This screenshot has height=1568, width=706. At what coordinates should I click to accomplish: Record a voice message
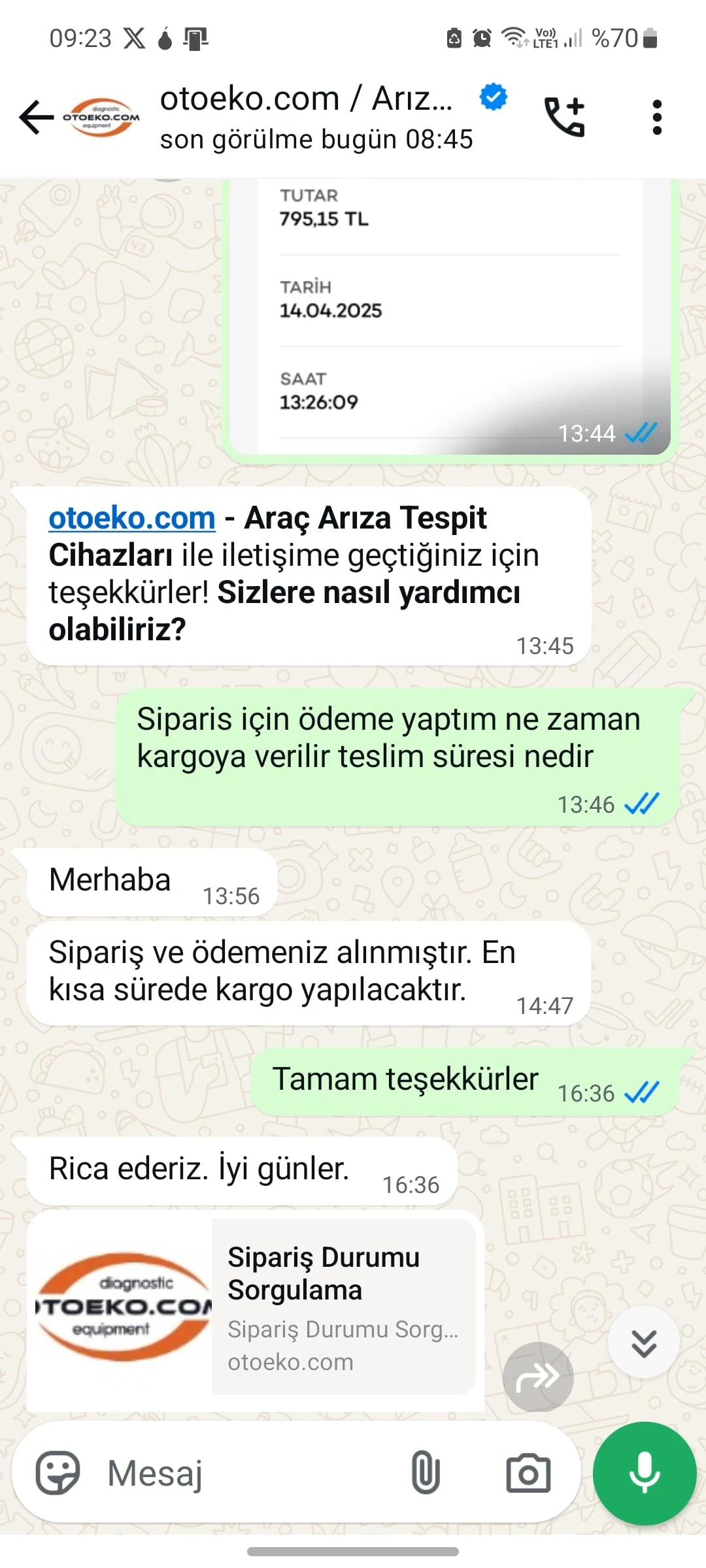pos(645,1473)
